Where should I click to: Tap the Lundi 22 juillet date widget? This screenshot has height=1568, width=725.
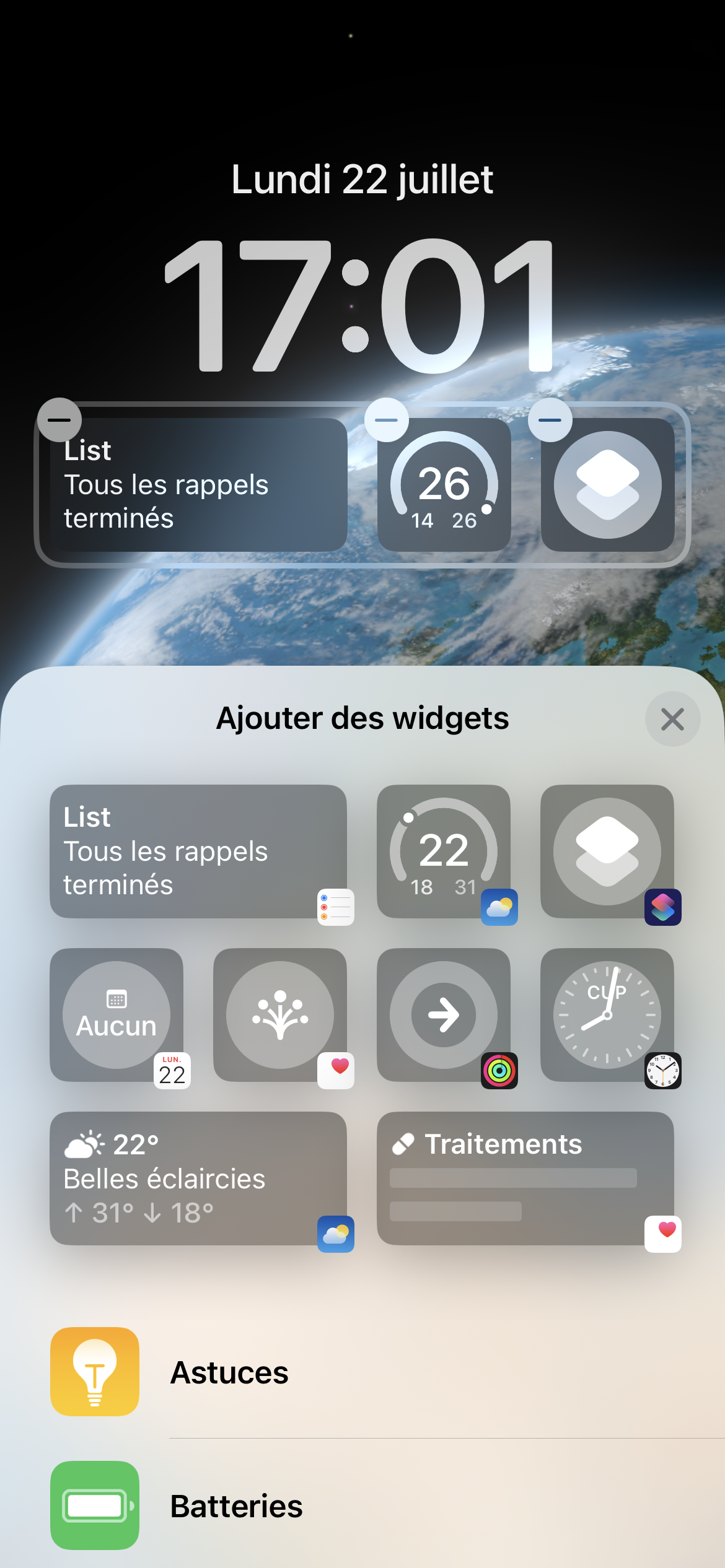(362, 180)
